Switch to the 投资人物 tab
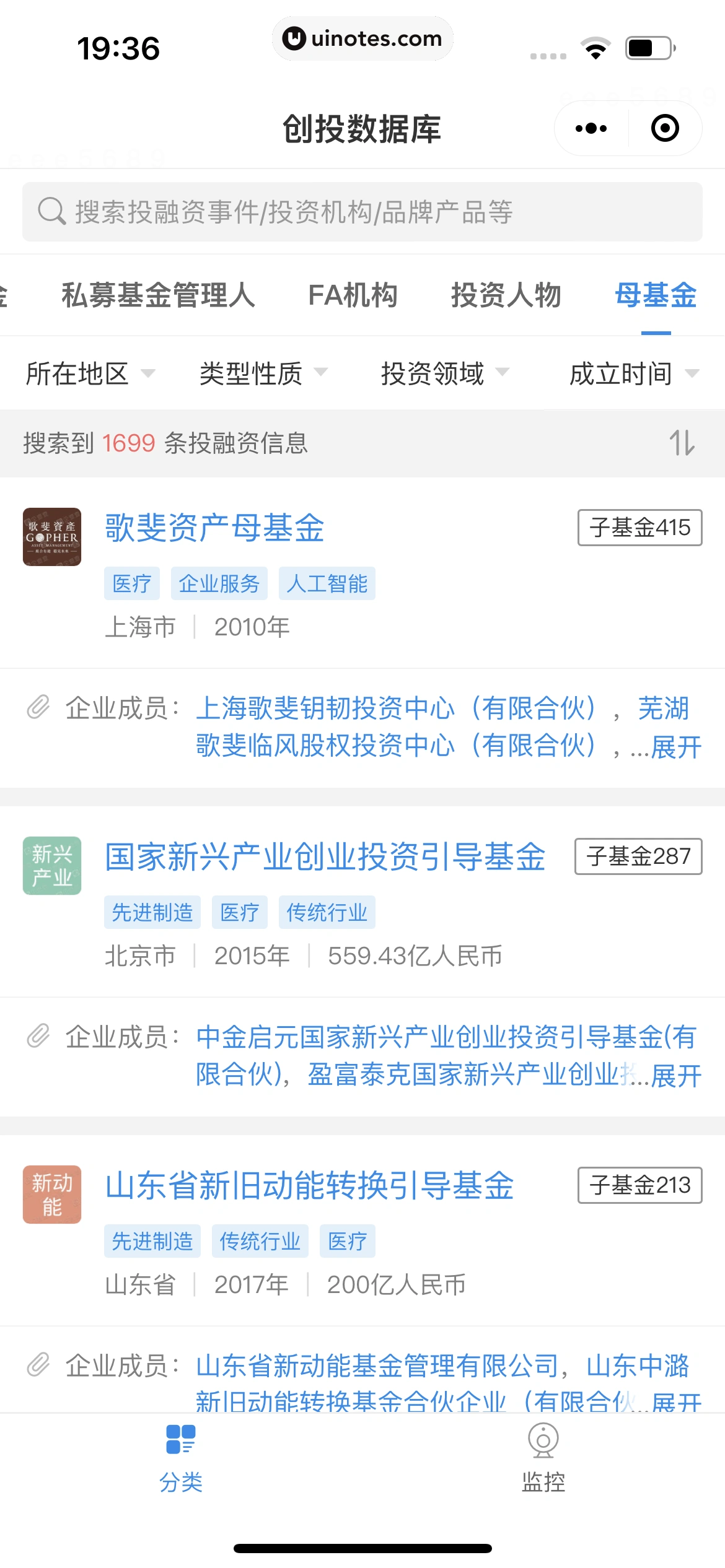 pos(506,295)
